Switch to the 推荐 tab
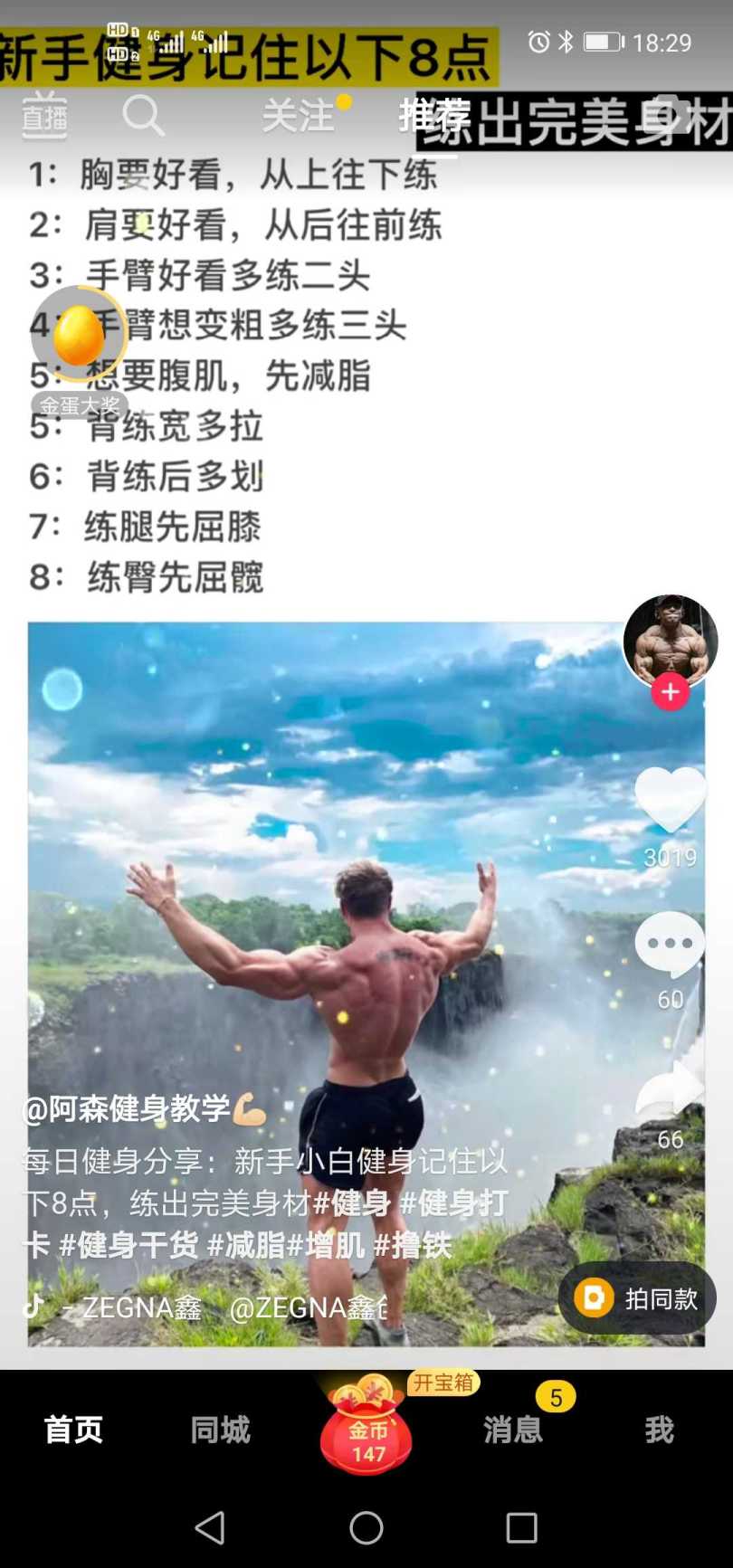The image size is (733, 1568). (x=433, y=116)
